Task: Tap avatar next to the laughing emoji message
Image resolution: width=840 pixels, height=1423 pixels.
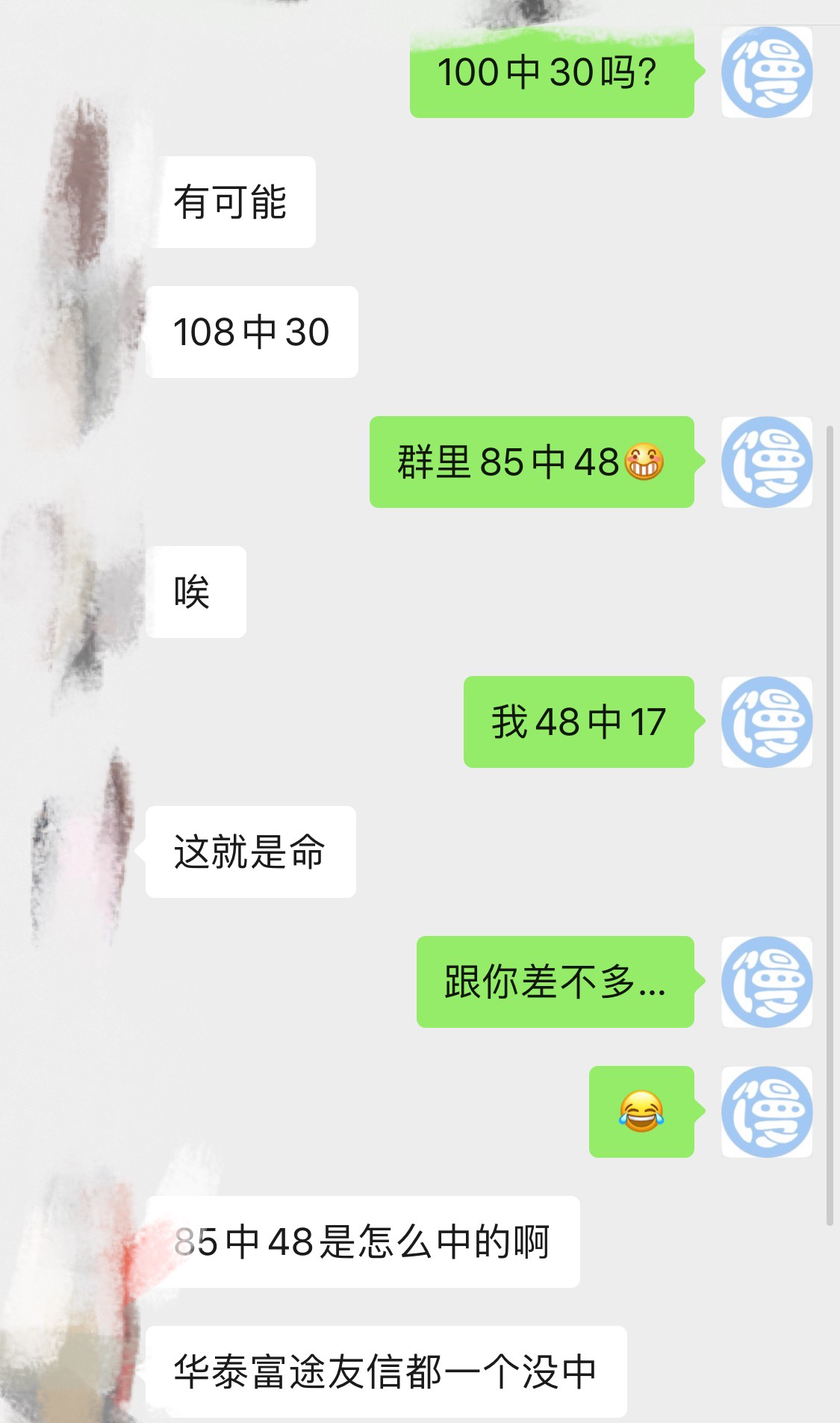Action: coord(766,1112)
